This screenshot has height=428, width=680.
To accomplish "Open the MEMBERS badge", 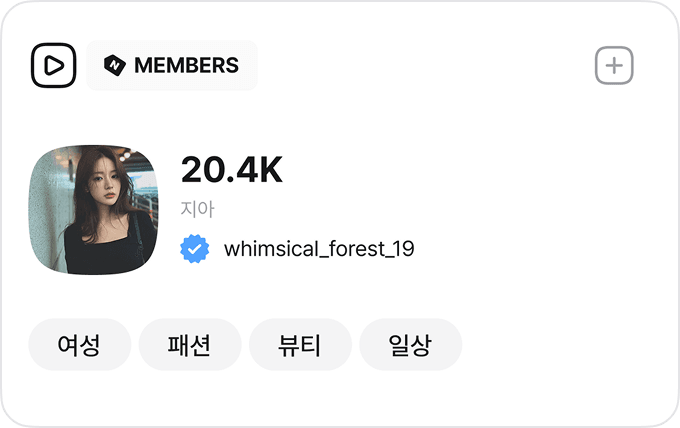I will tap(172, 66).
